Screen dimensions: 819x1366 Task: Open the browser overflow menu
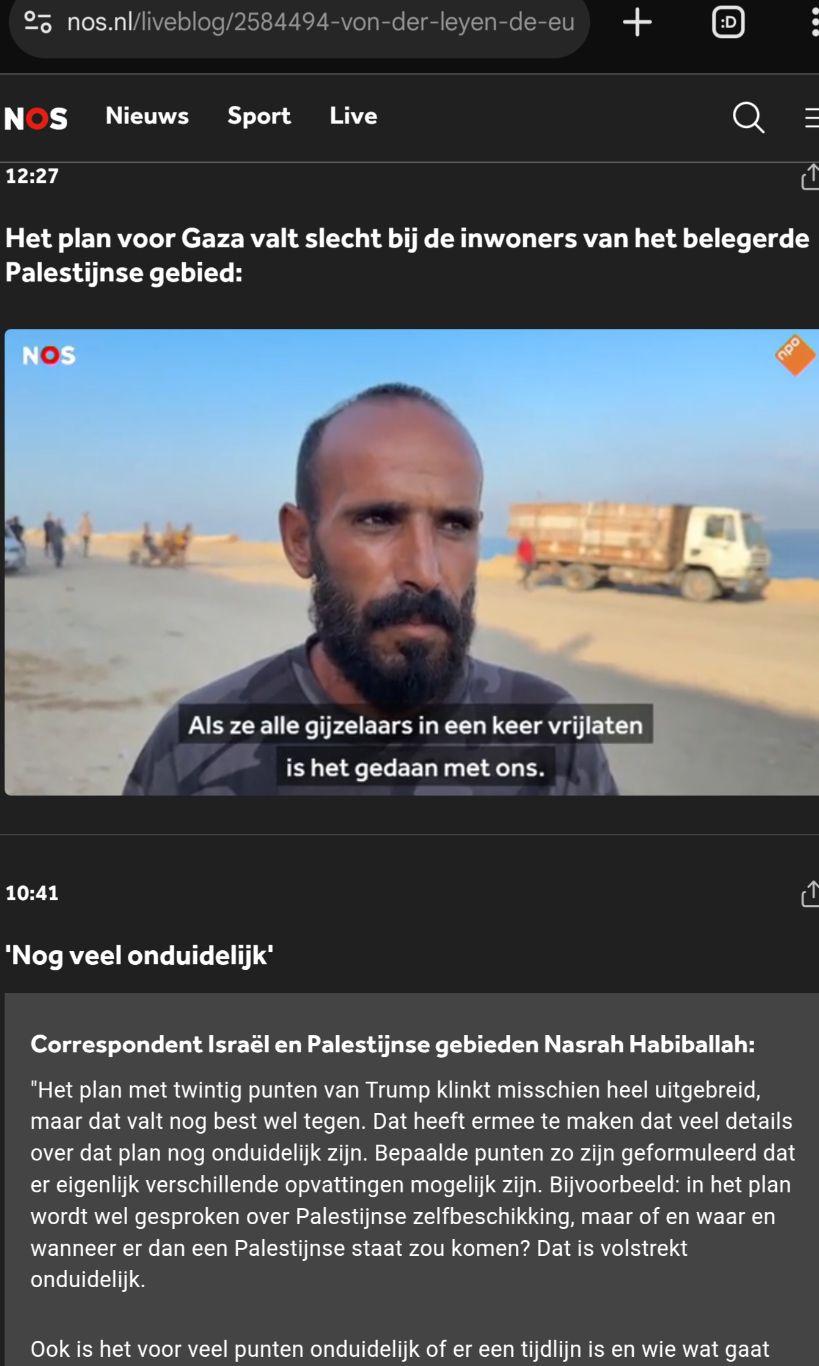click(x=814, y=22)
